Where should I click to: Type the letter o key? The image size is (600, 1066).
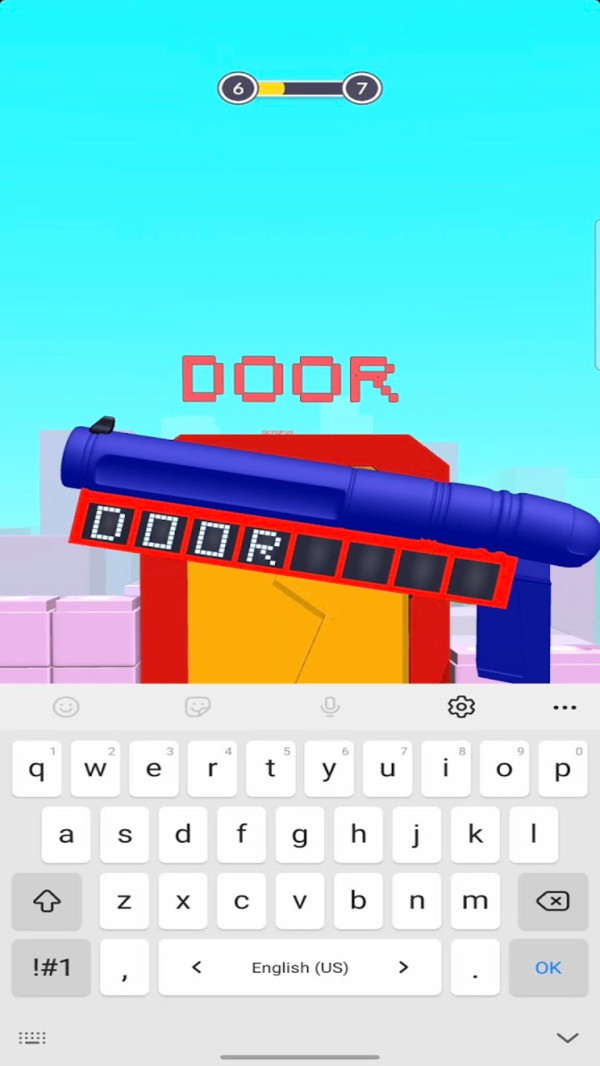click(x=504, y=768)
